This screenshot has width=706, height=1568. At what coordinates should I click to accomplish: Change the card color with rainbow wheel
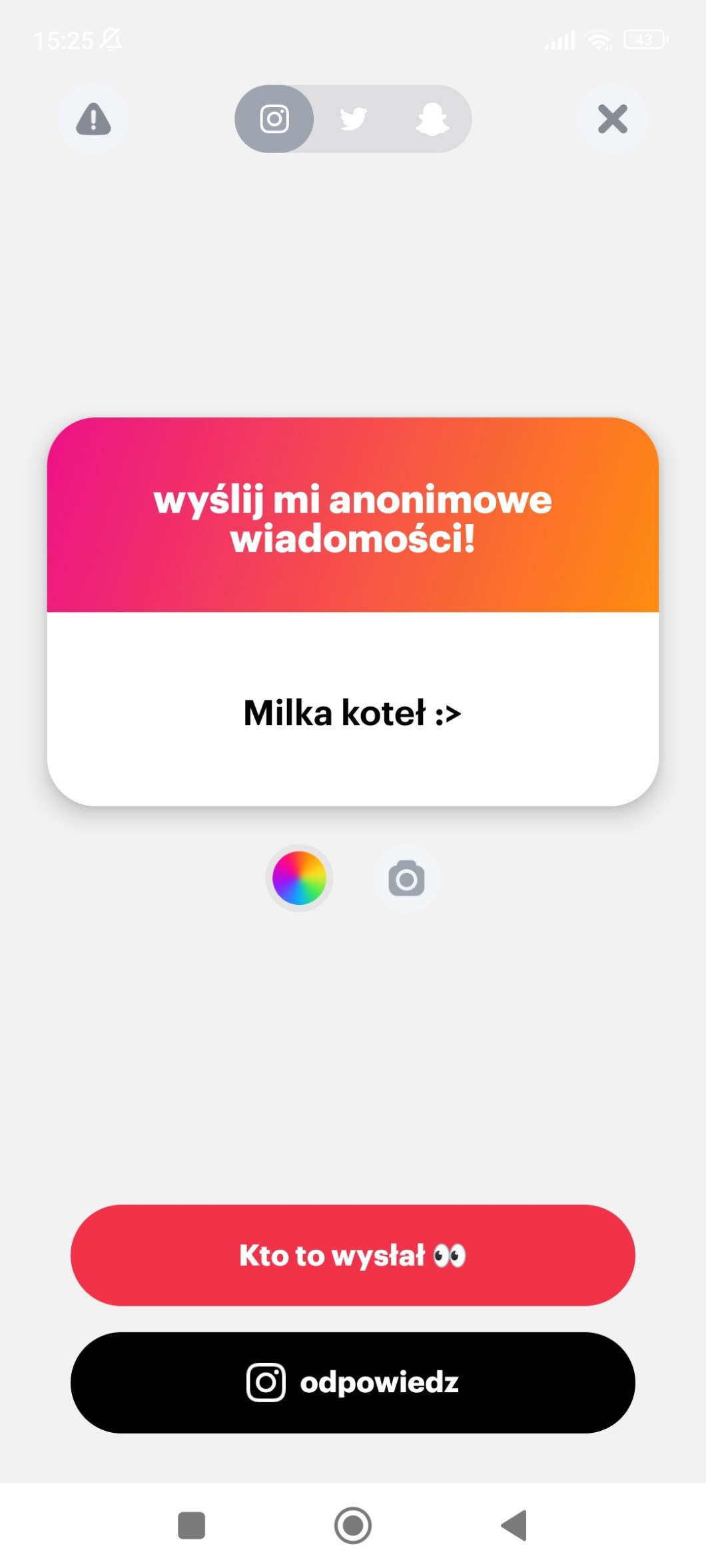[299, 878]
